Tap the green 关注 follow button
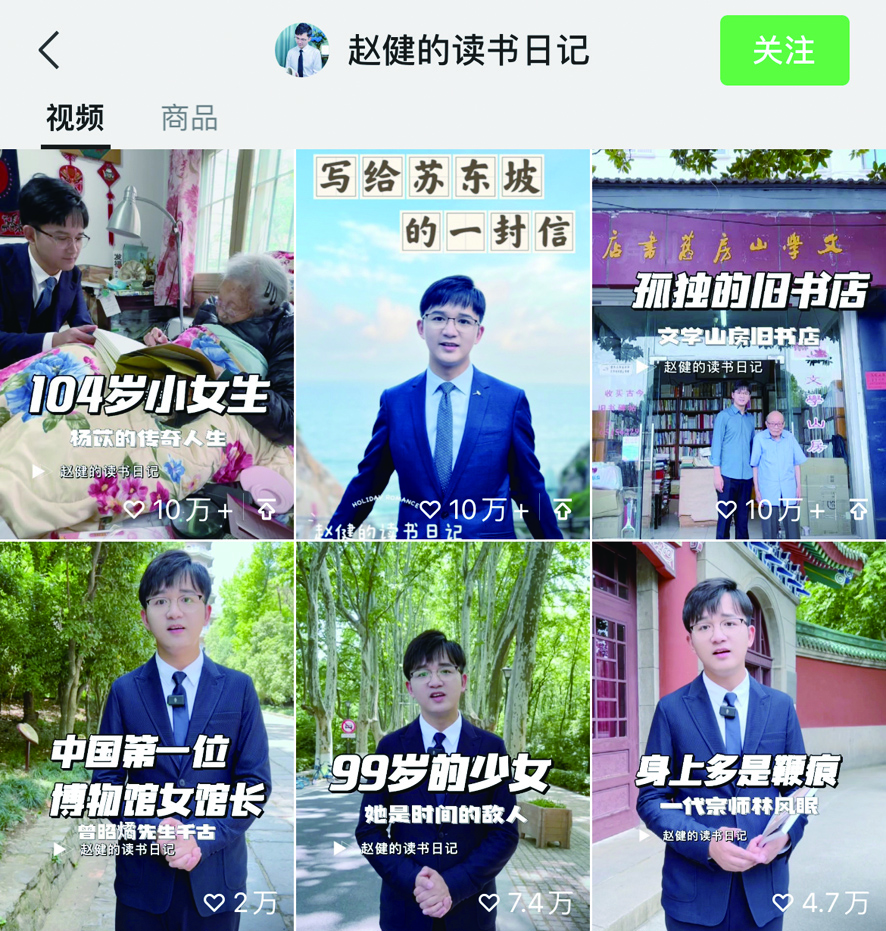The width and height of the screenshot is (886, 931). pos(784,50)
